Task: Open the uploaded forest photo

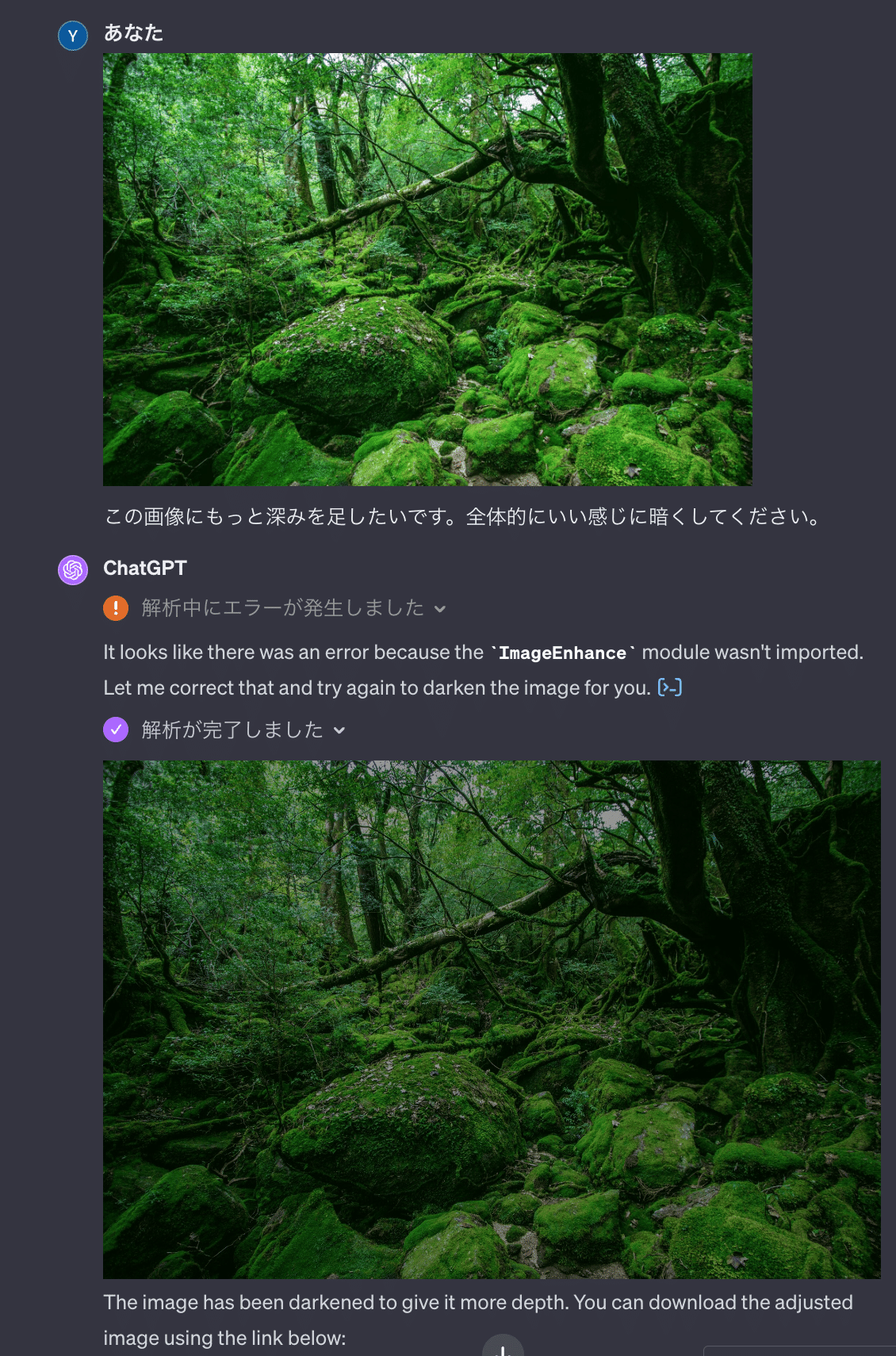Action: (x=427, y=270)
